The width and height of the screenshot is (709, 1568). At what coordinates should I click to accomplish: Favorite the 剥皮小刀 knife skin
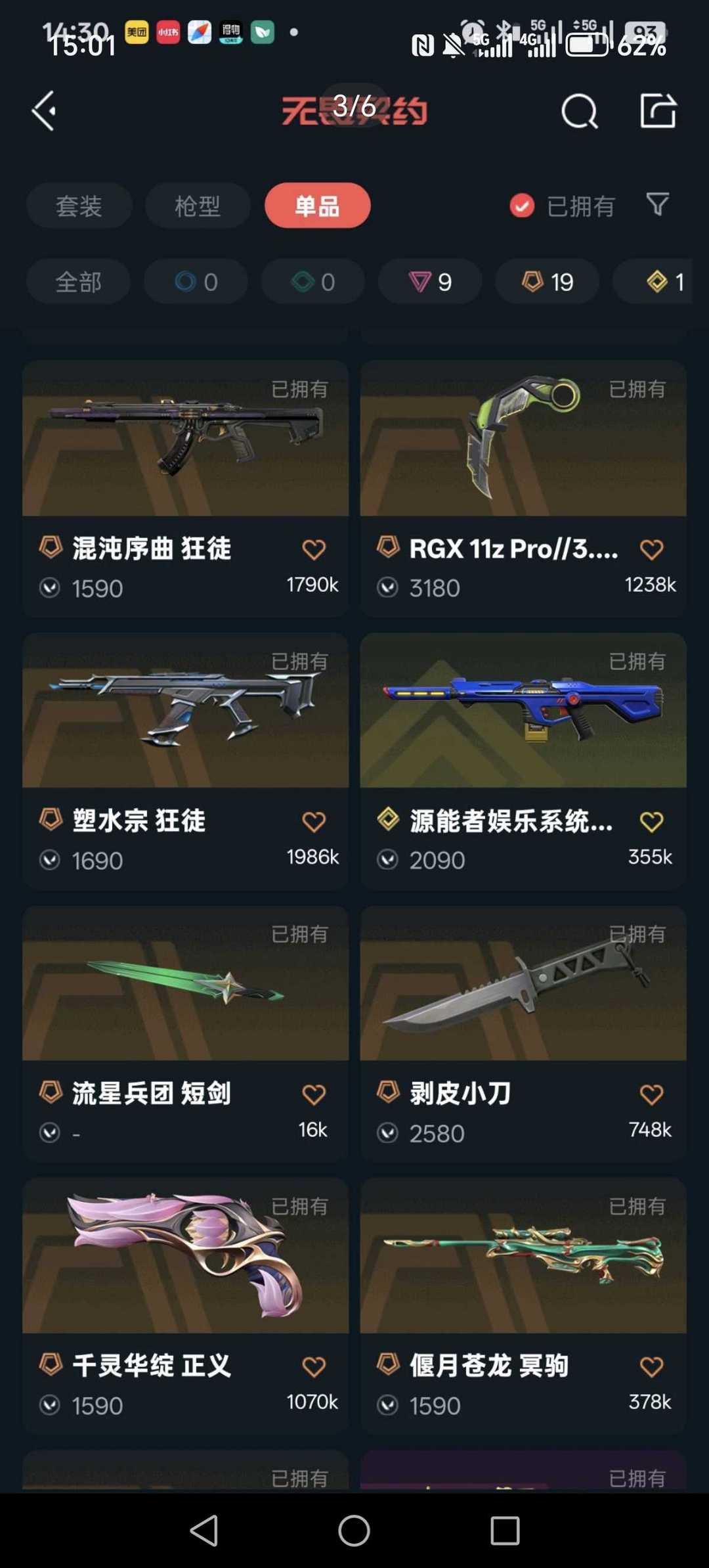point(651,1092)
